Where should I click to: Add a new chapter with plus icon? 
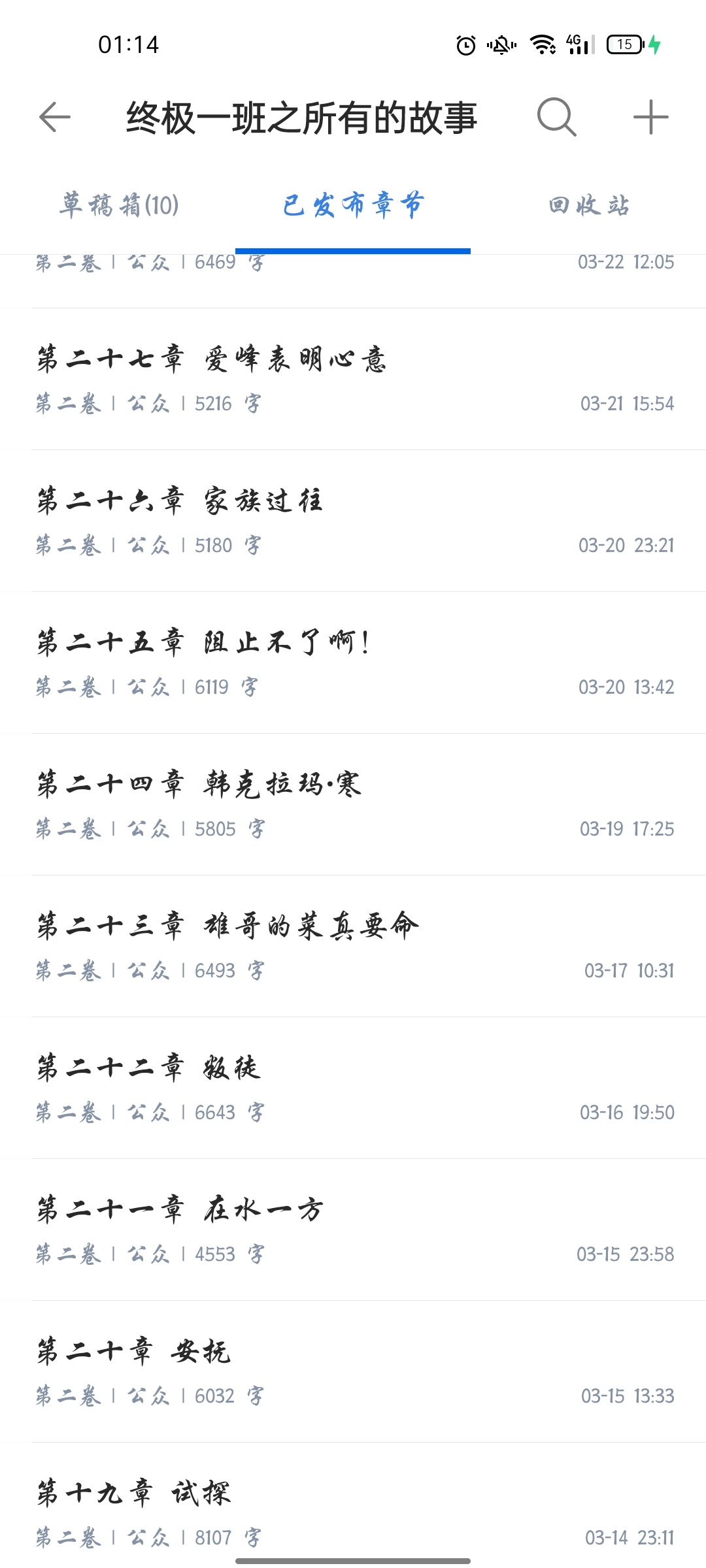(650, 118)
